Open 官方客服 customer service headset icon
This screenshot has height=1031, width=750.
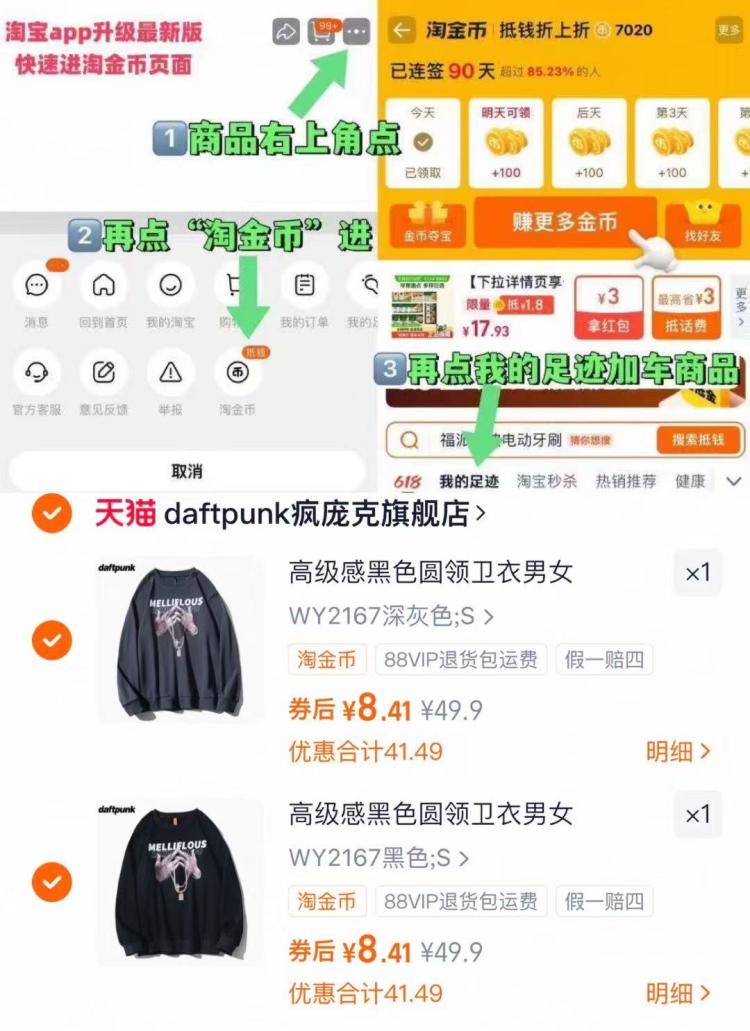37,371
